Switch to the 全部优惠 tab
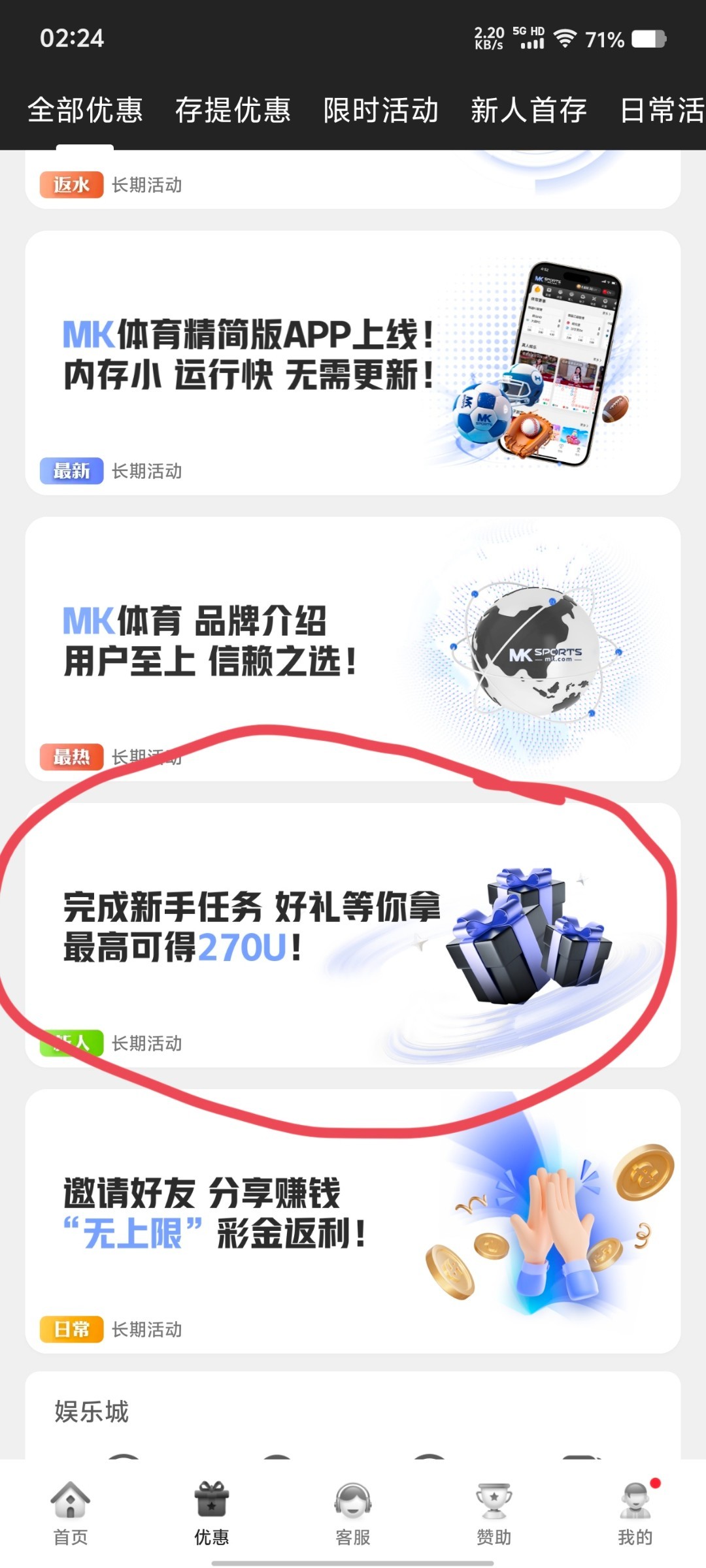706x1568 pixels. point(85,110)
